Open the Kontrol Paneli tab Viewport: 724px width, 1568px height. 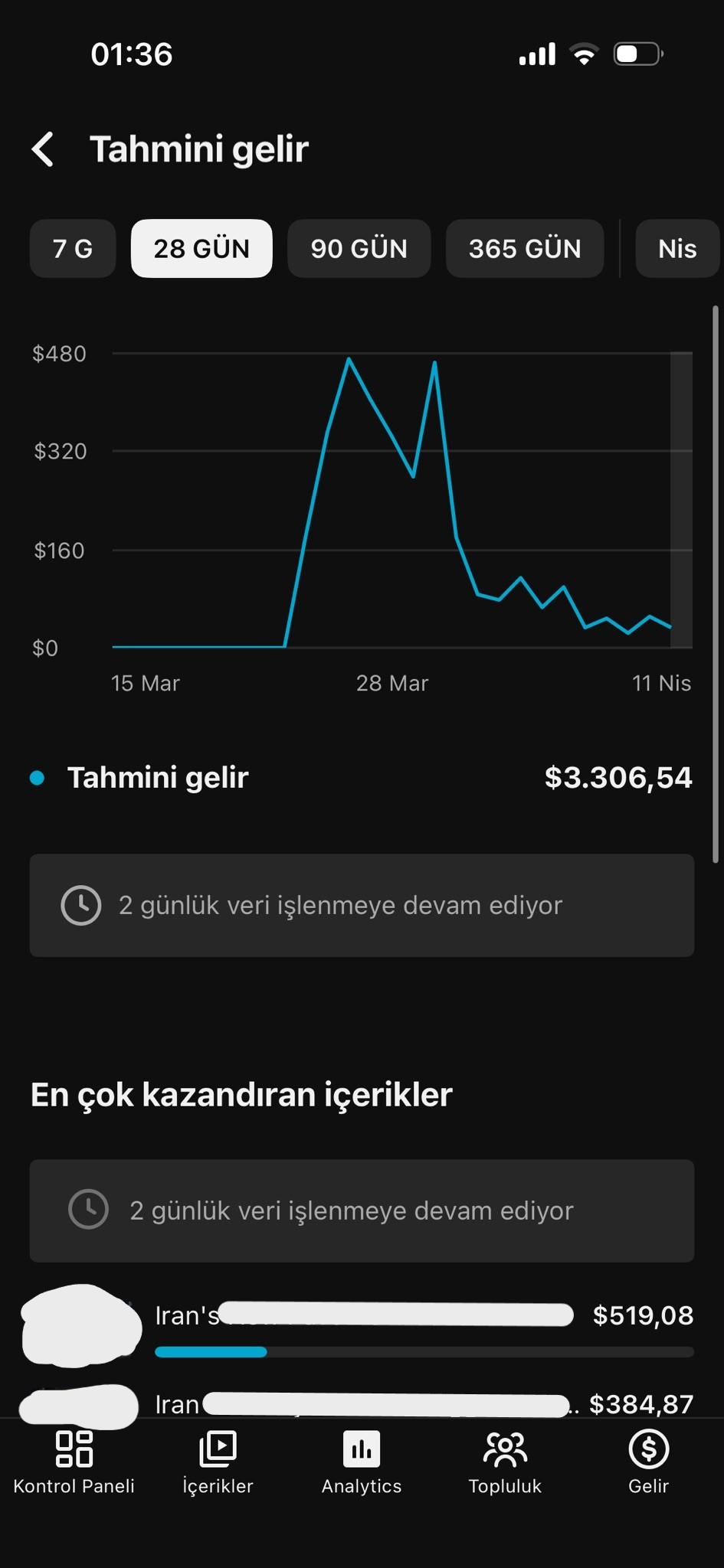click(74, 1462)
